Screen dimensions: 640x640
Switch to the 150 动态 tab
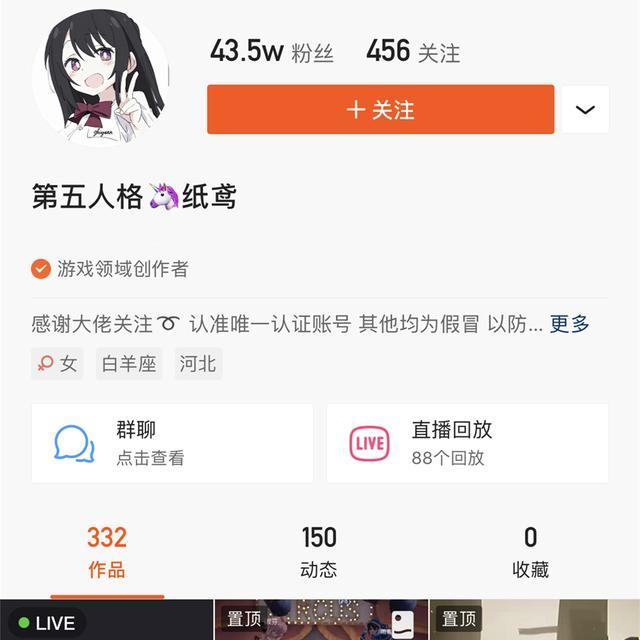point(319,552)
